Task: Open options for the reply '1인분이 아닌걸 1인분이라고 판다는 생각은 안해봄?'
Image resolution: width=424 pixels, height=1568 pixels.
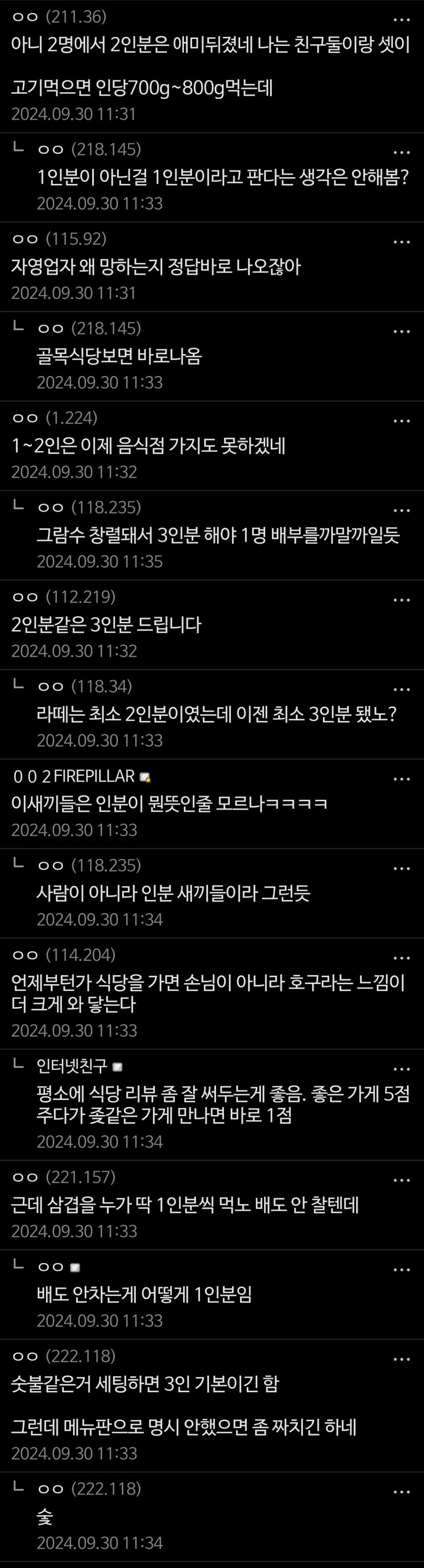Action: pos(402,153)
